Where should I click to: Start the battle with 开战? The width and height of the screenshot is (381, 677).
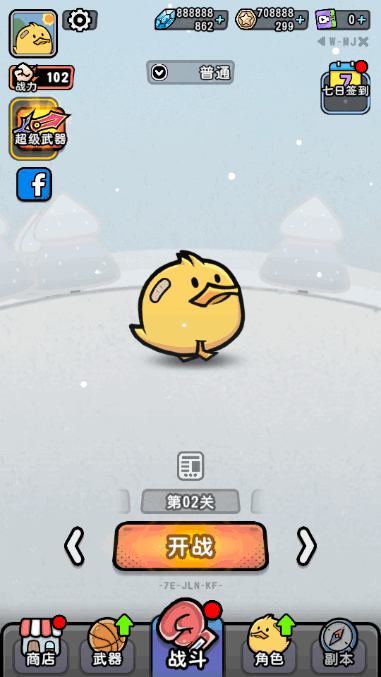coord(190,547)
